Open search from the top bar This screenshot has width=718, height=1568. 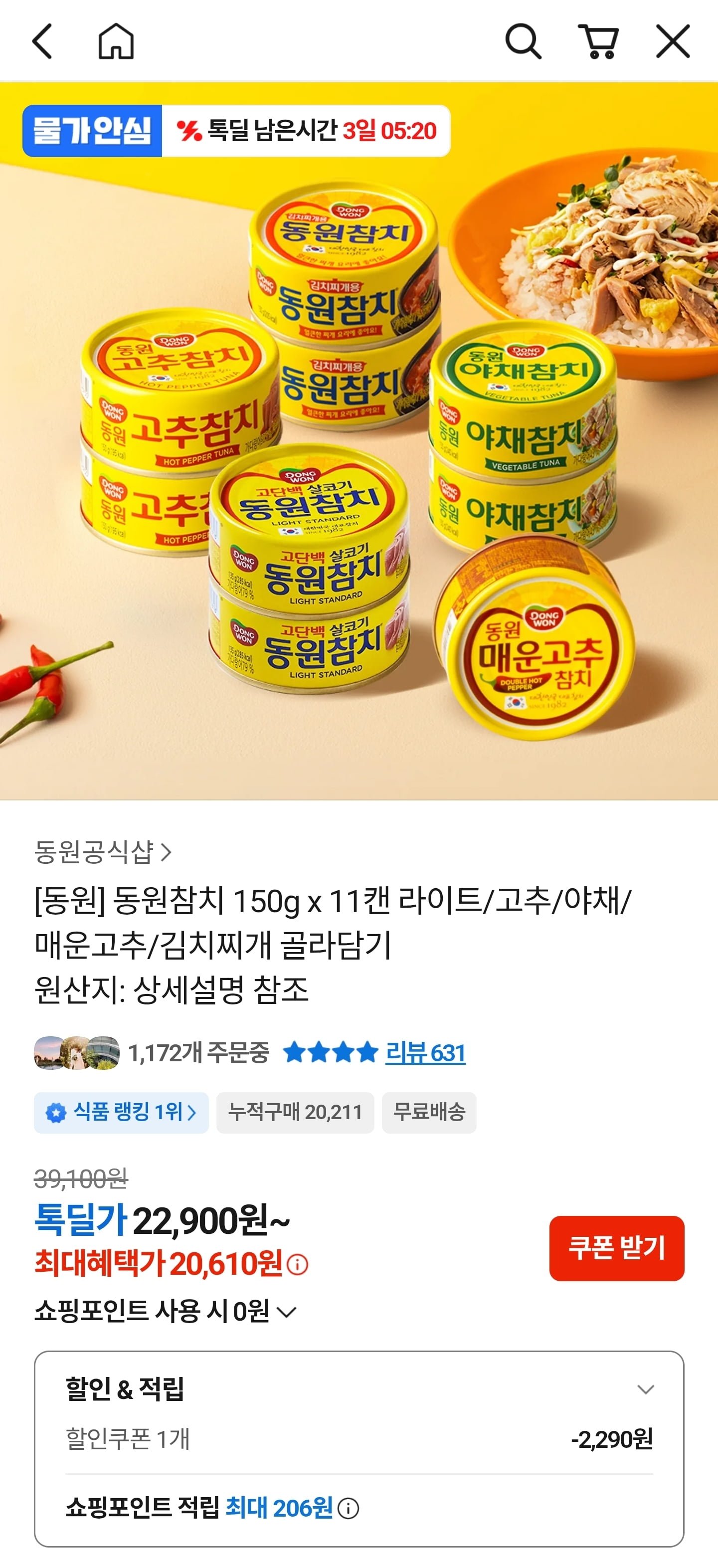point(523,42)
